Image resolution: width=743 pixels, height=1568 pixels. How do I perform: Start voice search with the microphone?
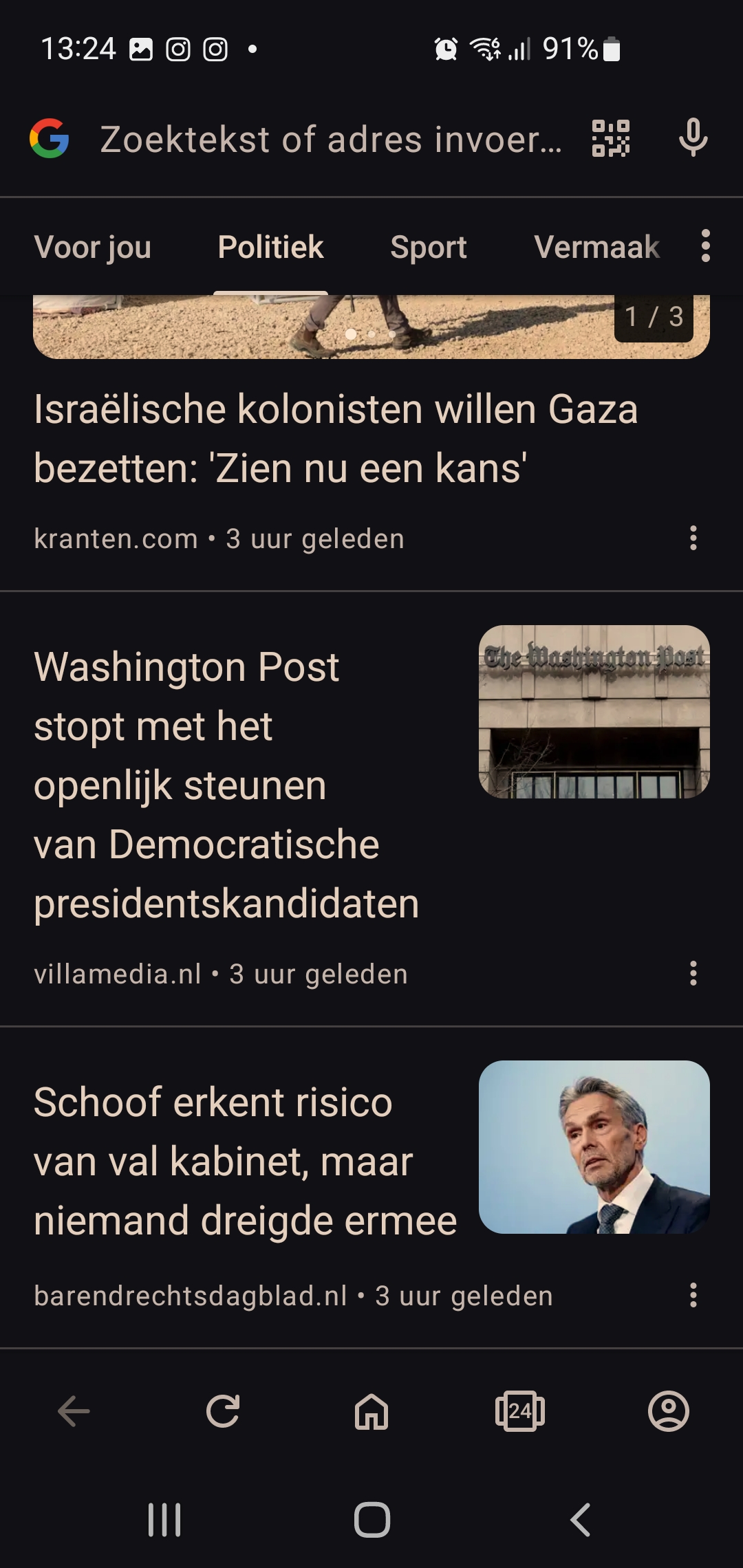[x=693, y=138]
